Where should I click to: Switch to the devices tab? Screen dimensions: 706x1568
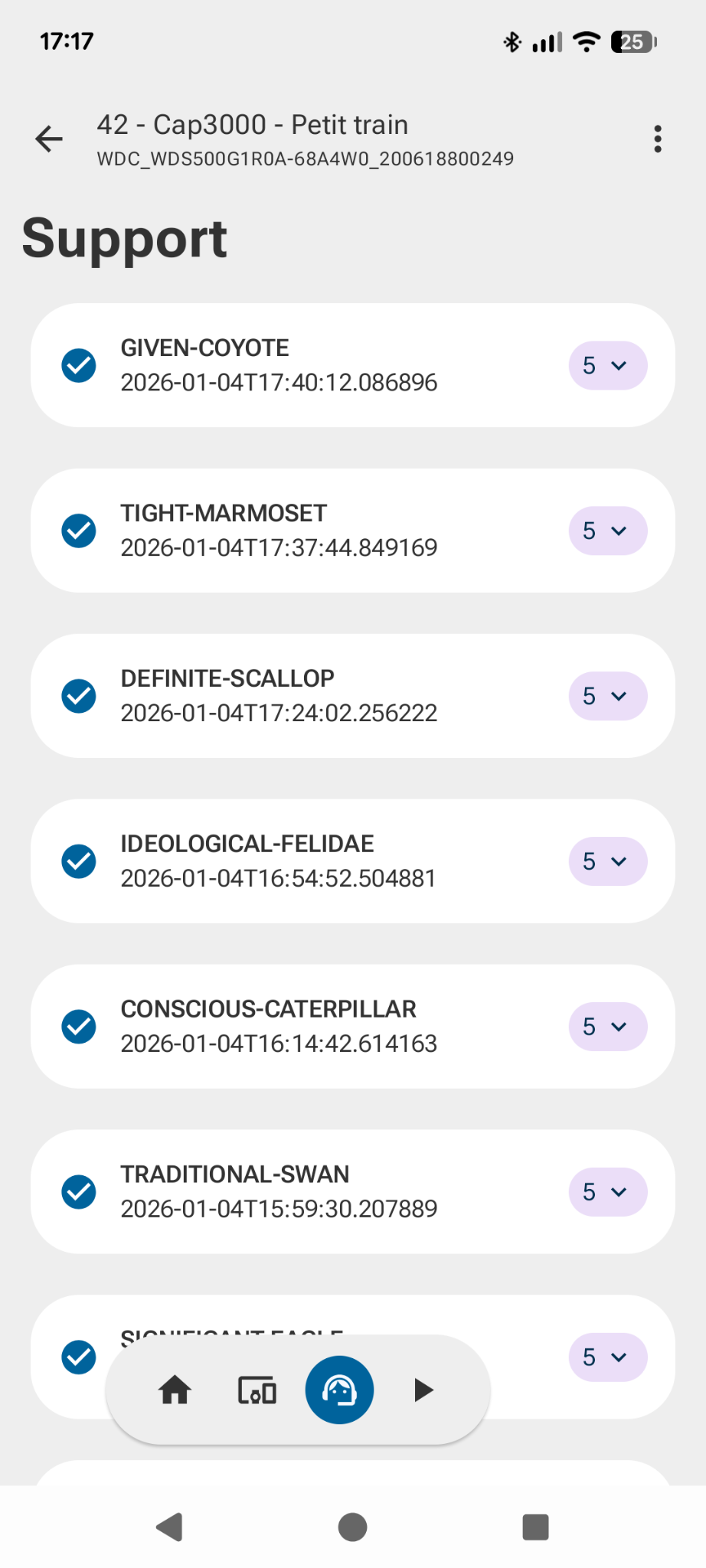click(x=257, y=1390)
